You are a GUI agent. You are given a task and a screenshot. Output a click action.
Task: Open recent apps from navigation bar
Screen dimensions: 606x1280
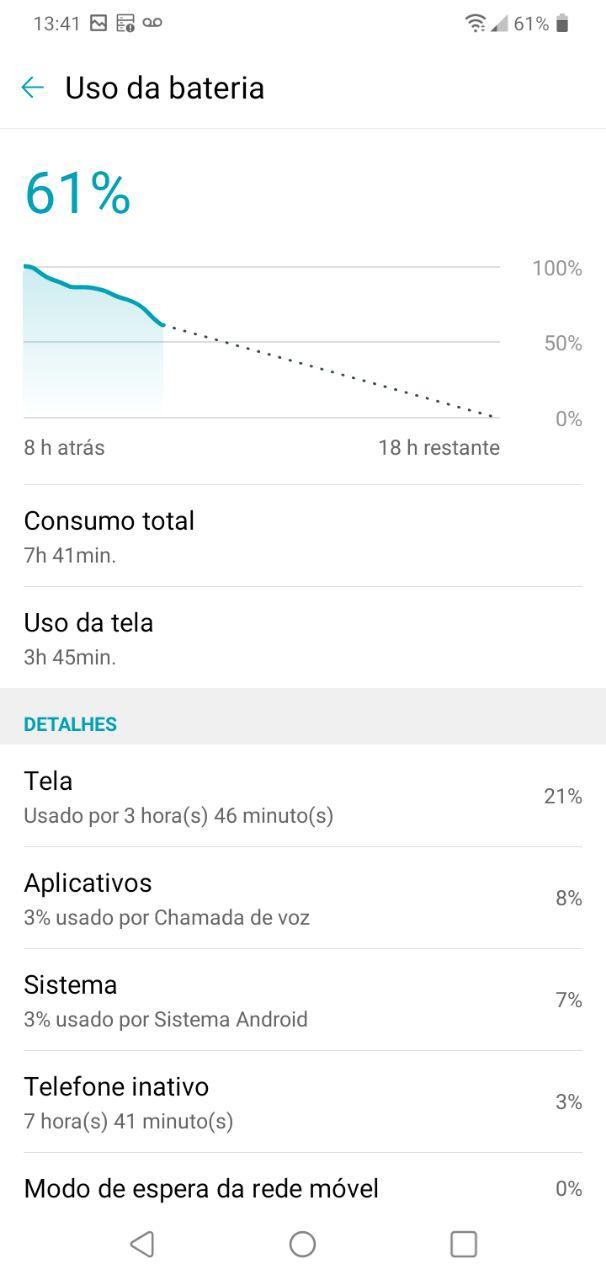pos(463,1244)
